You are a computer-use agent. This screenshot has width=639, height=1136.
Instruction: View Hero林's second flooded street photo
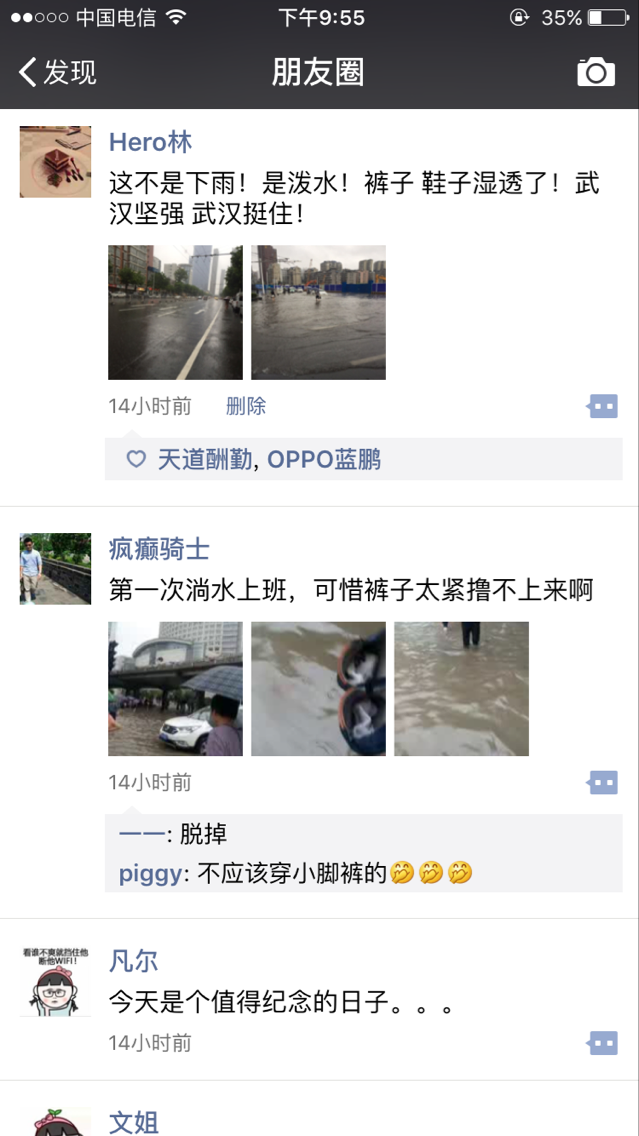[318, 312]
